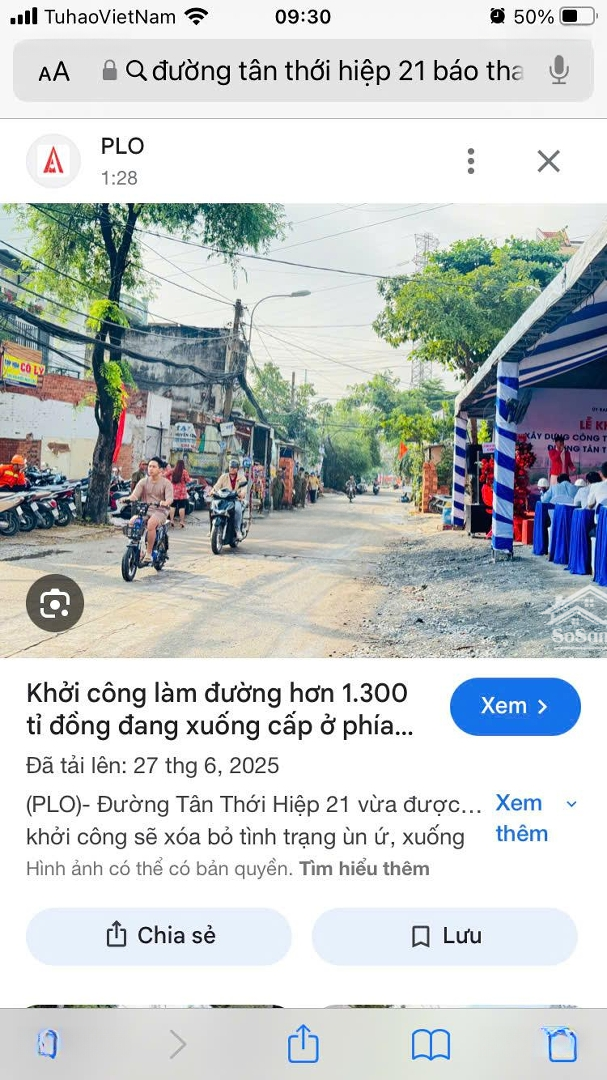Open Safari's share sheet

click(x=303, y=1044)
